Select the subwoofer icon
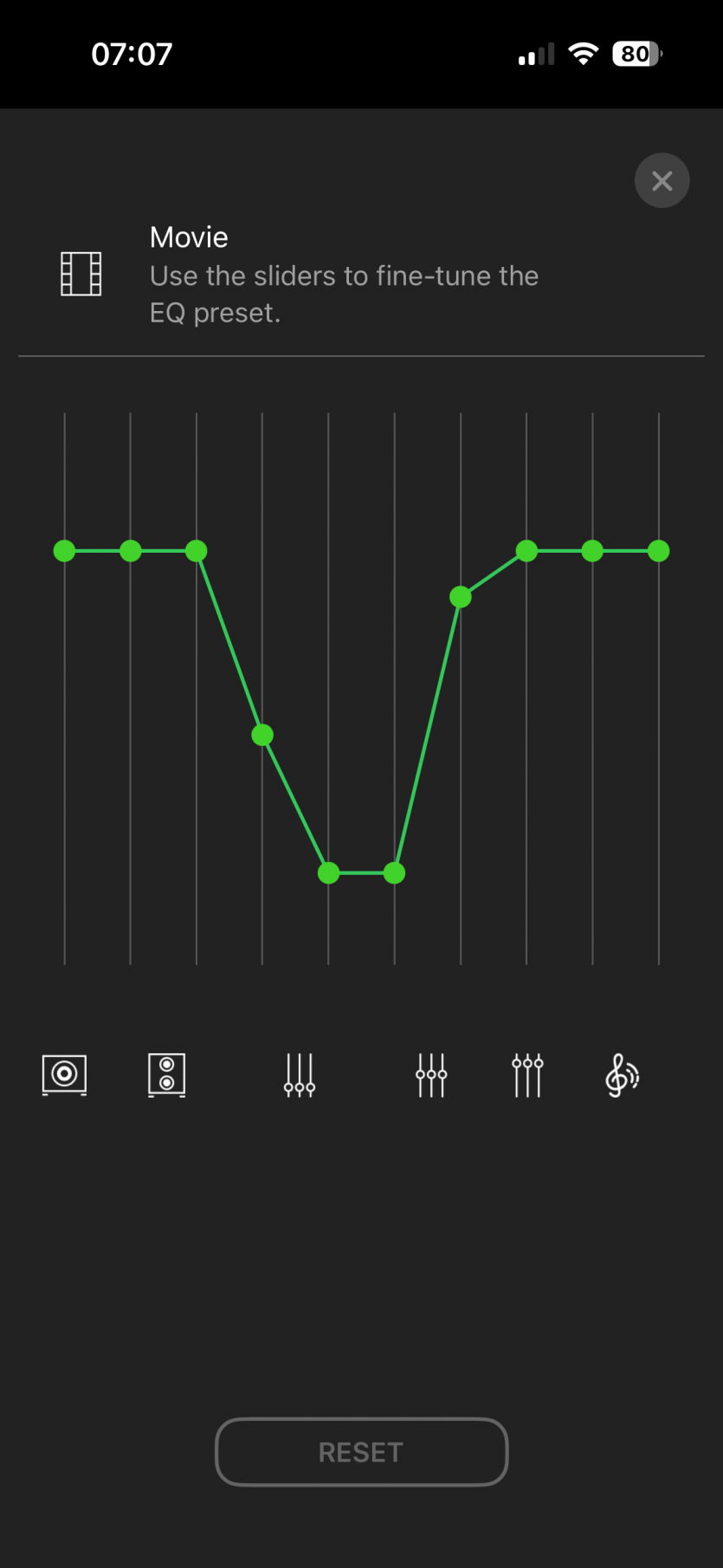 [64, 1075]
